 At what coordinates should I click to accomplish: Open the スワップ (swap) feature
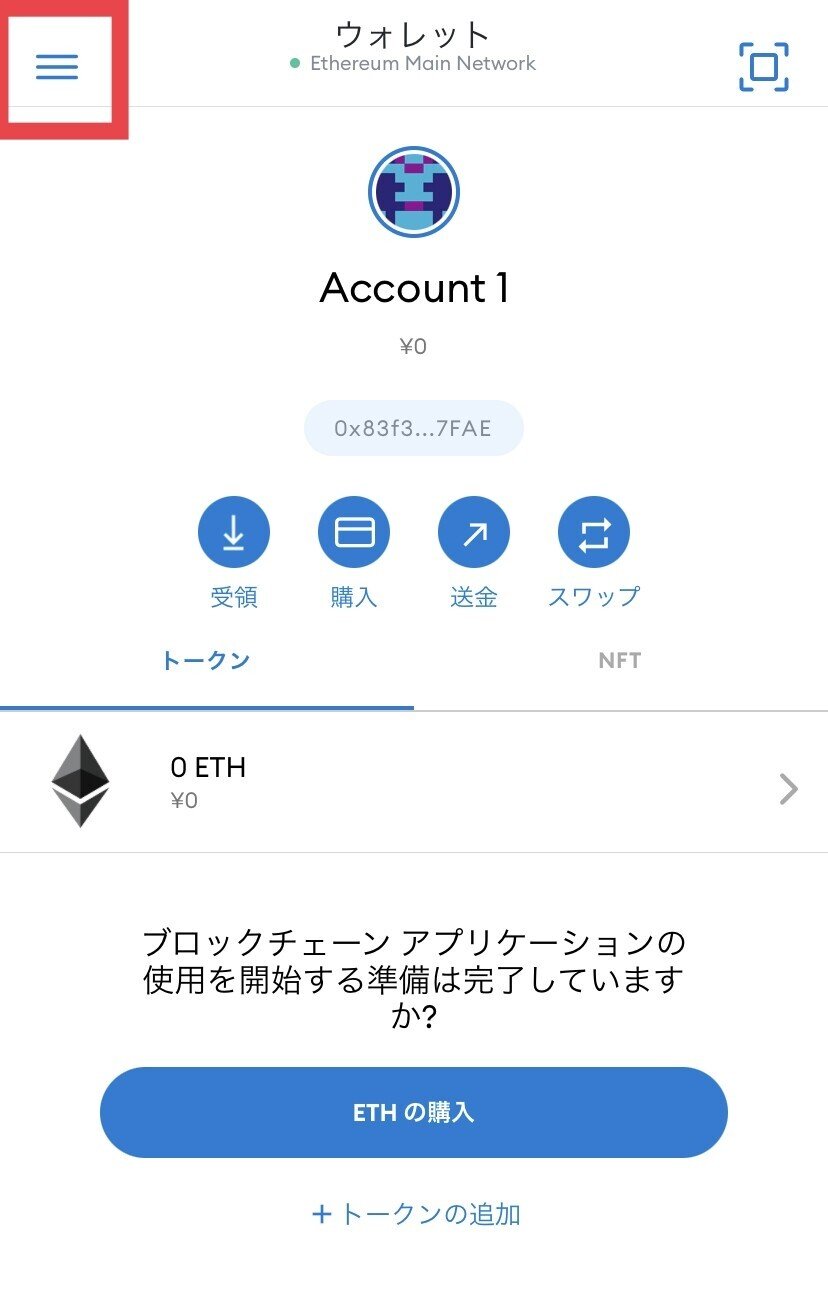(x=594, y=531)
